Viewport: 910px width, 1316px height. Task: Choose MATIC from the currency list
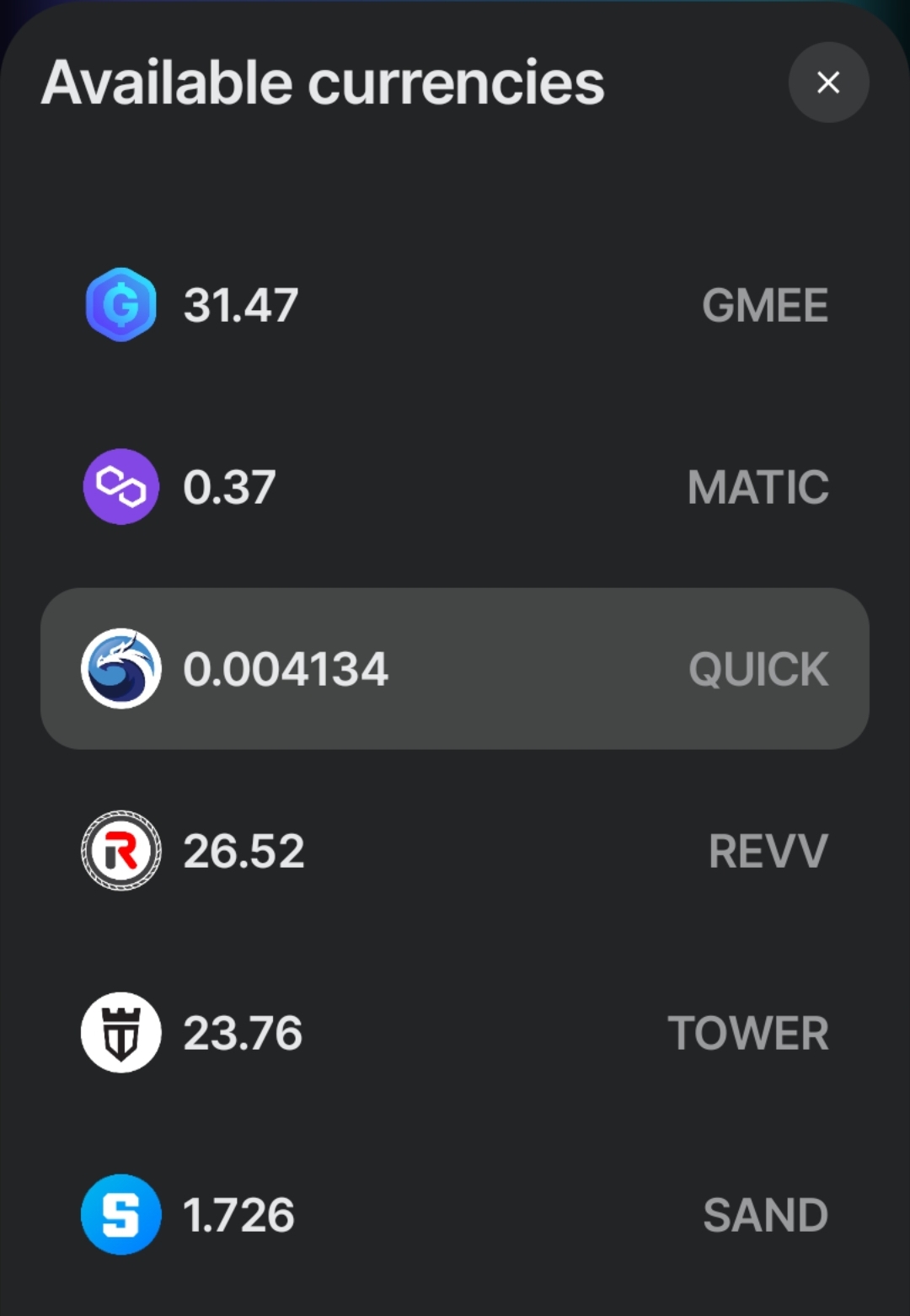pyautogui.click(x=455, y=487)
